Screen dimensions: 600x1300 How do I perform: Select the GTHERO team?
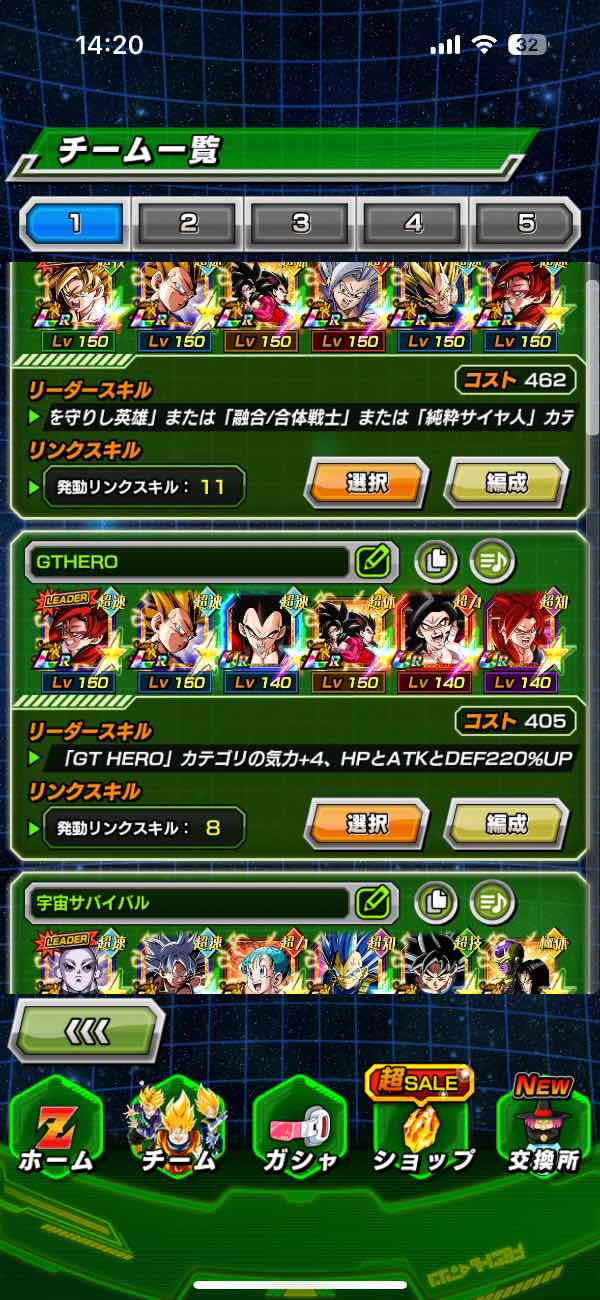[x=366, y=825]
